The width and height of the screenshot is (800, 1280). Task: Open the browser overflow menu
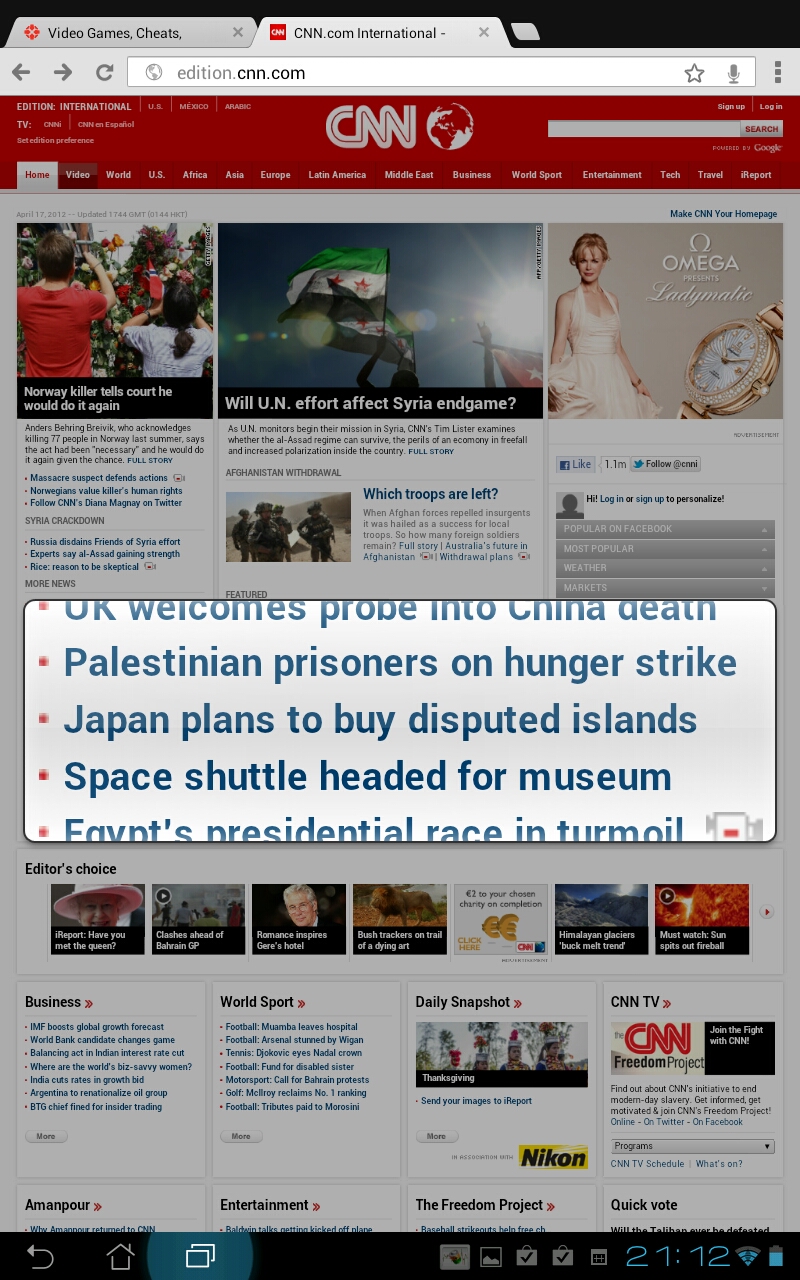778,72
